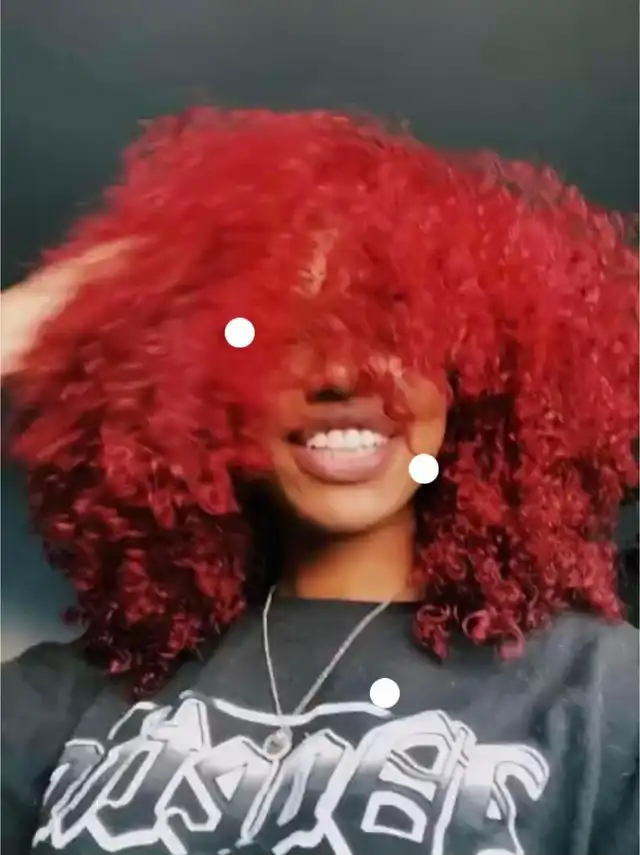Viewport: 640px width, 855px height.
Task: Tap the product tag dot on the red hair
Action: click(x=240, y=332)
